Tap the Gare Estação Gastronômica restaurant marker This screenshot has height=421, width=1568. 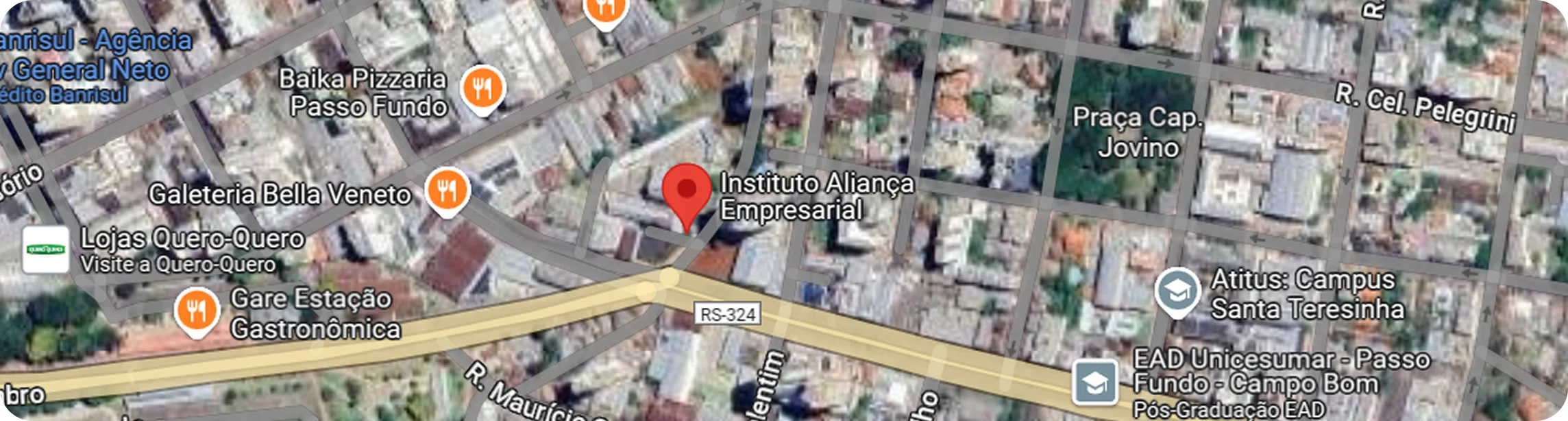pyautogui.click(x=197, y=312)
